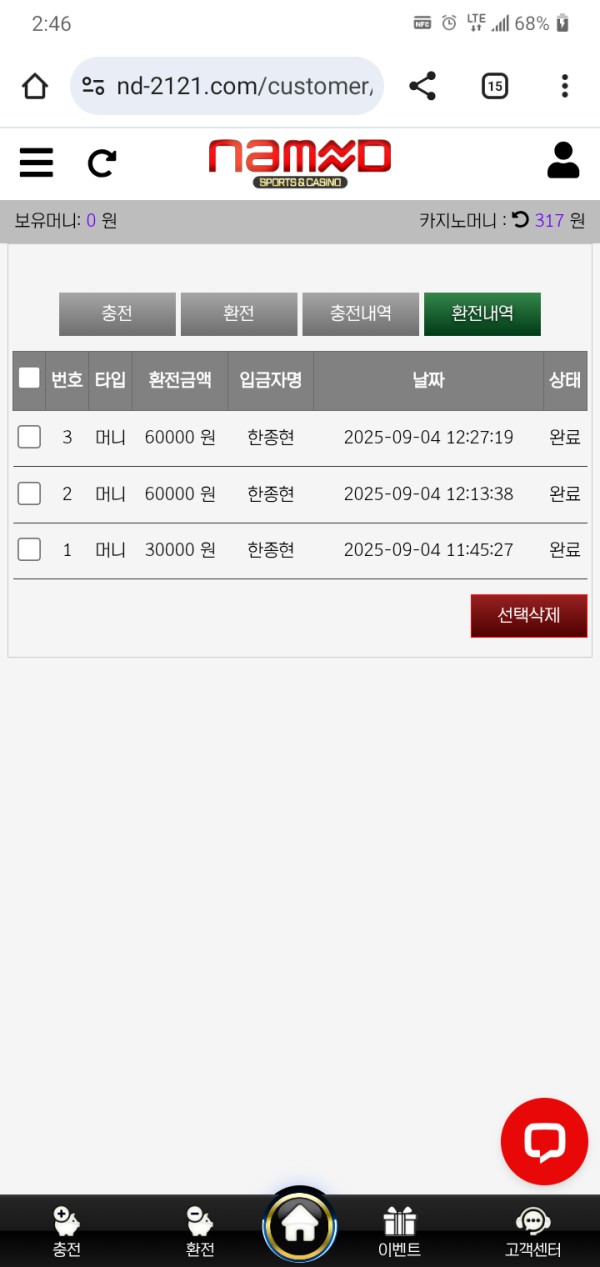
Task: Open the user profile icon
Action: (x=563, y=161)
